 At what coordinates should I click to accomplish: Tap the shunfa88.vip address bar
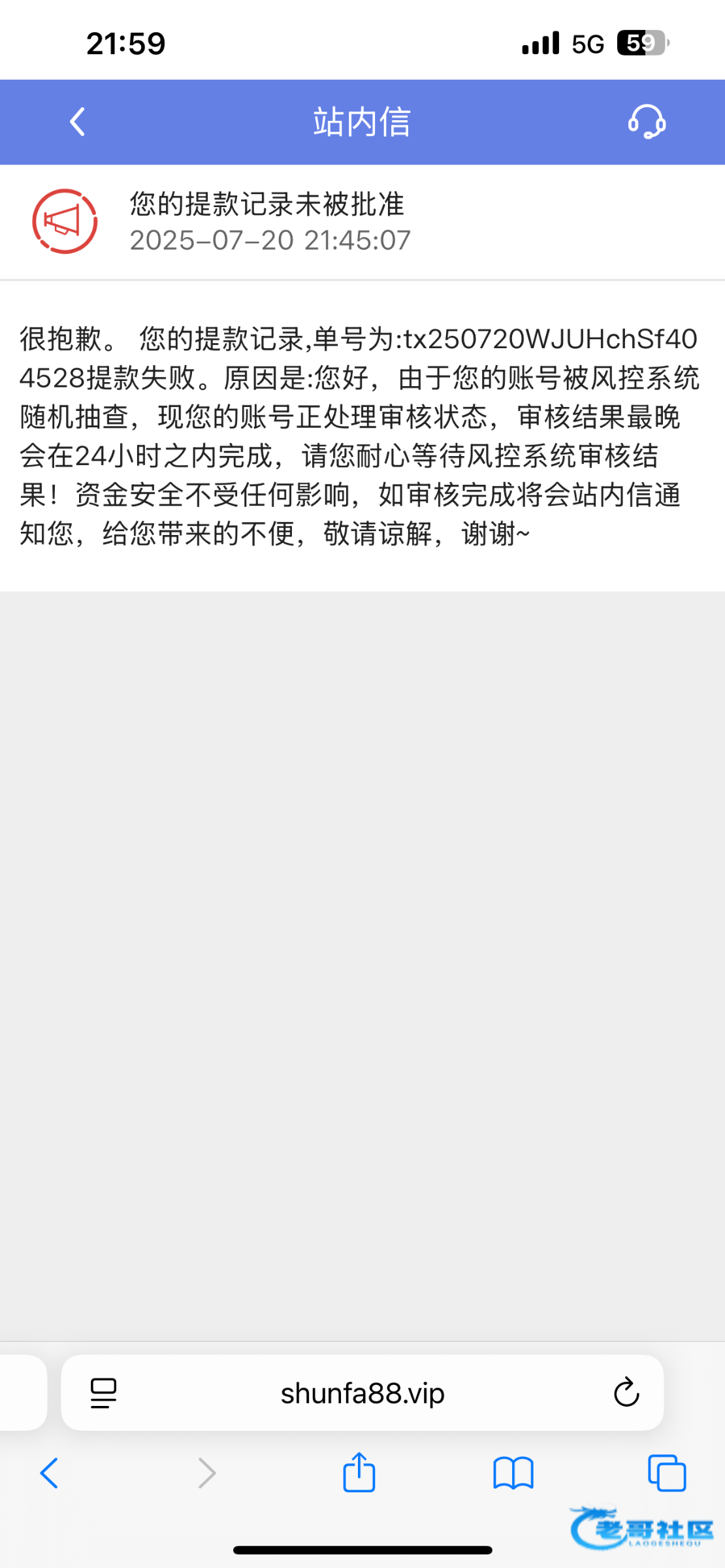(x=362, y=1394)
